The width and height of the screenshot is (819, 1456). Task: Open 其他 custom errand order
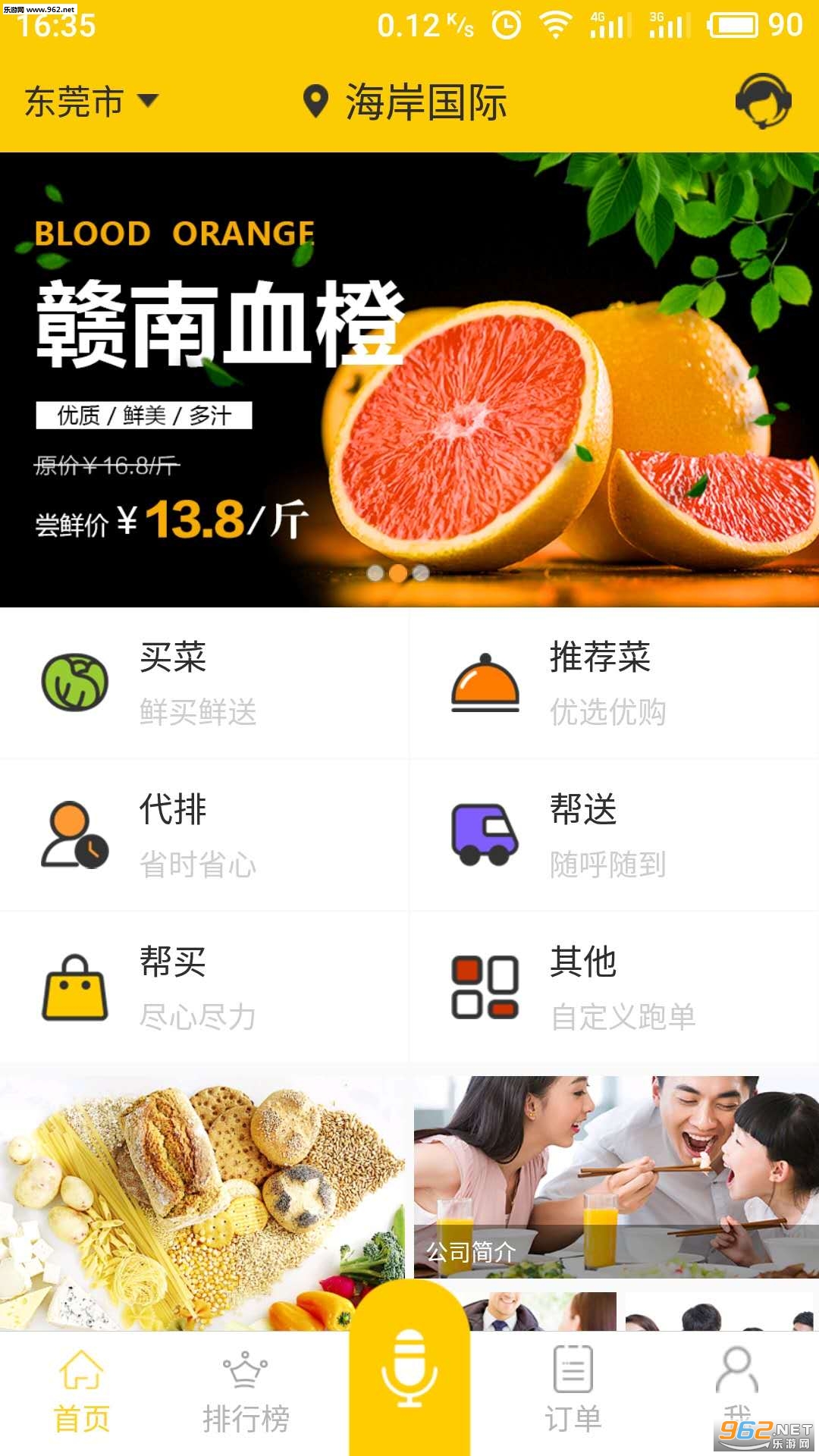pyautogui.click(x=613, y=987)
